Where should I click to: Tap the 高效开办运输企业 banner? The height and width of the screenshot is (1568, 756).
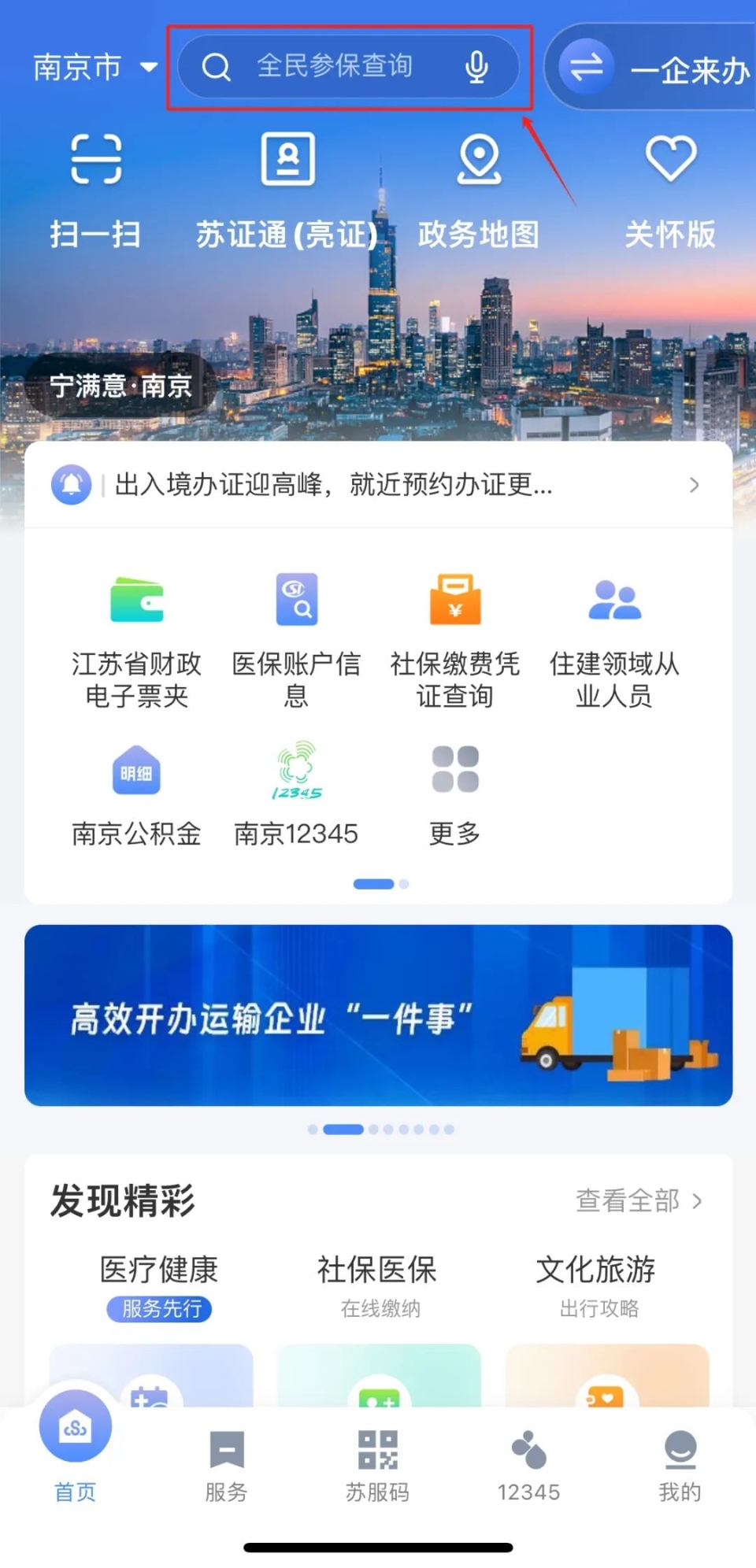[x=378, y=1019]
